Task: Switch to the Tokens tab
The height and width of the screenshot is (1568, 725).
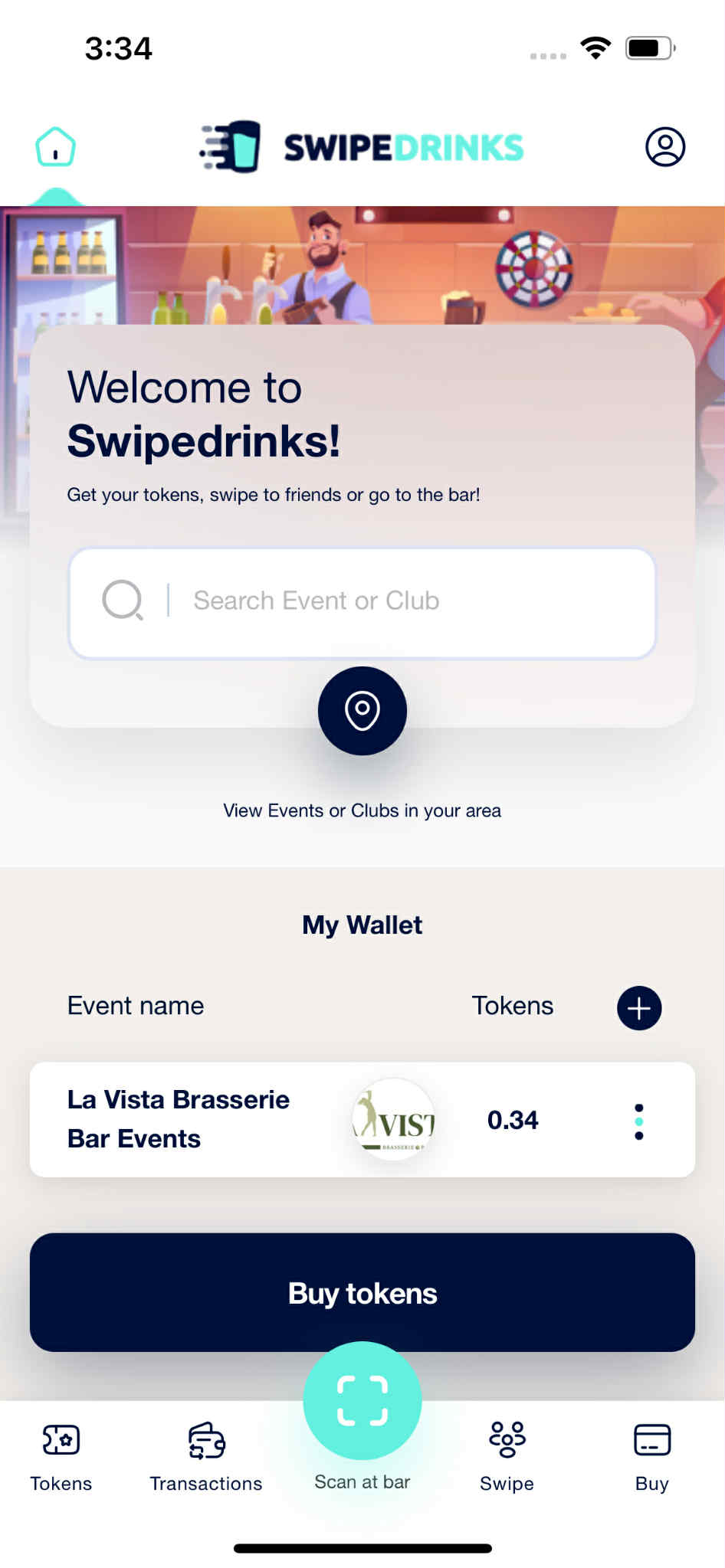Action: (x=61, y=1455)
